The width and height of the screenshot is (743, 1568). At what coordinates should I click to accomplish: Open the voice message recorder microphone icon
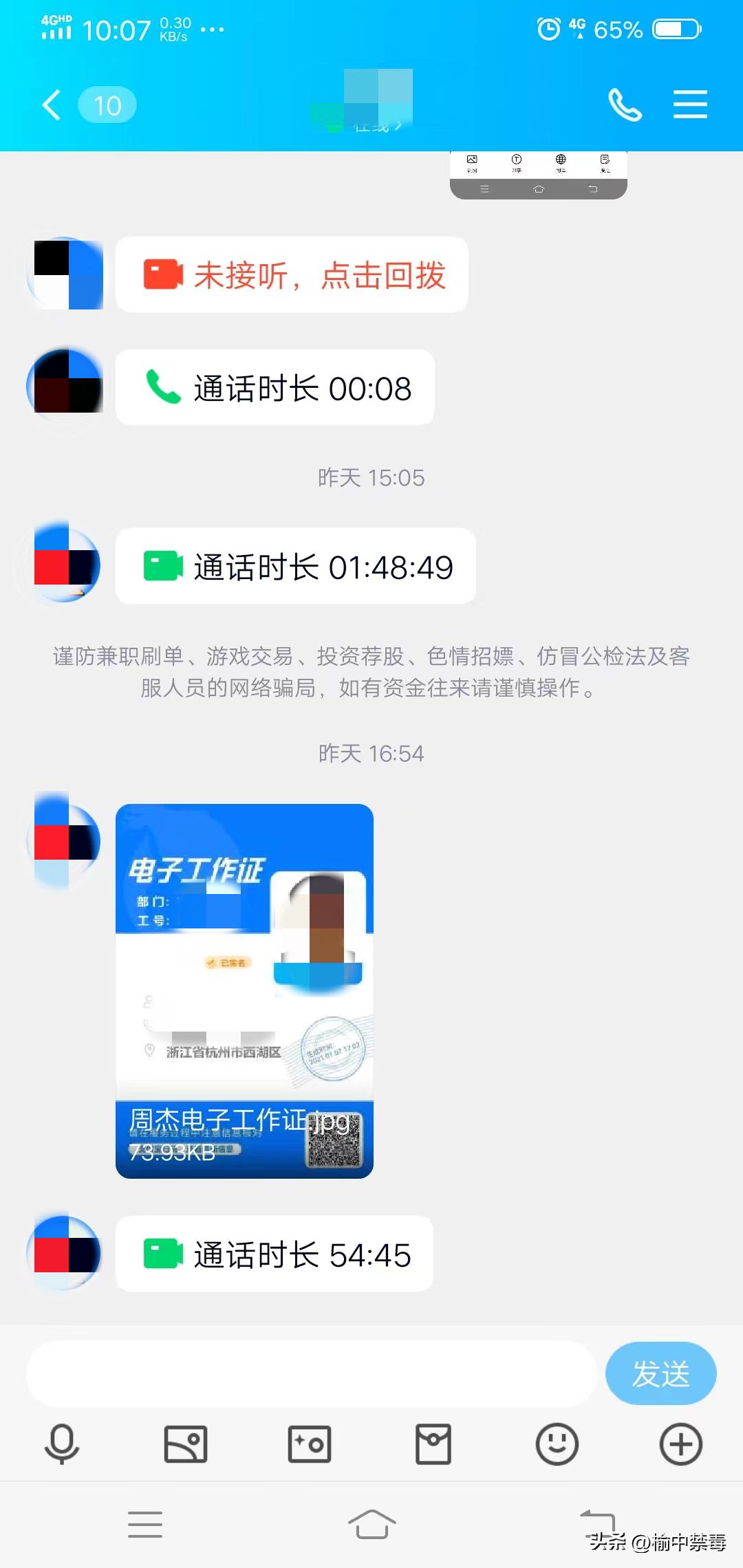tap(62, 1444)
